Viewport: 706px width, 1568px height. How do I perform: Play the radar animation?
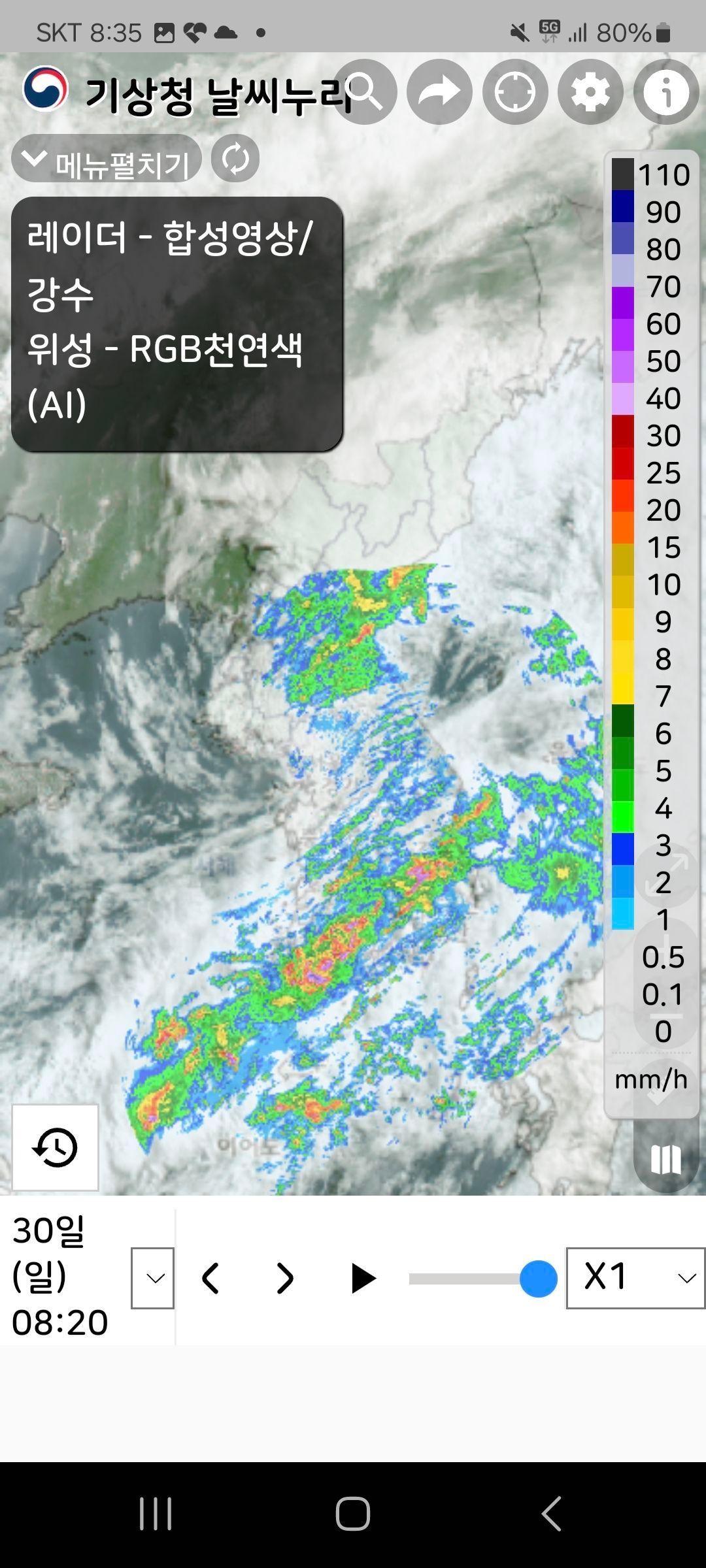(363, 1279)
